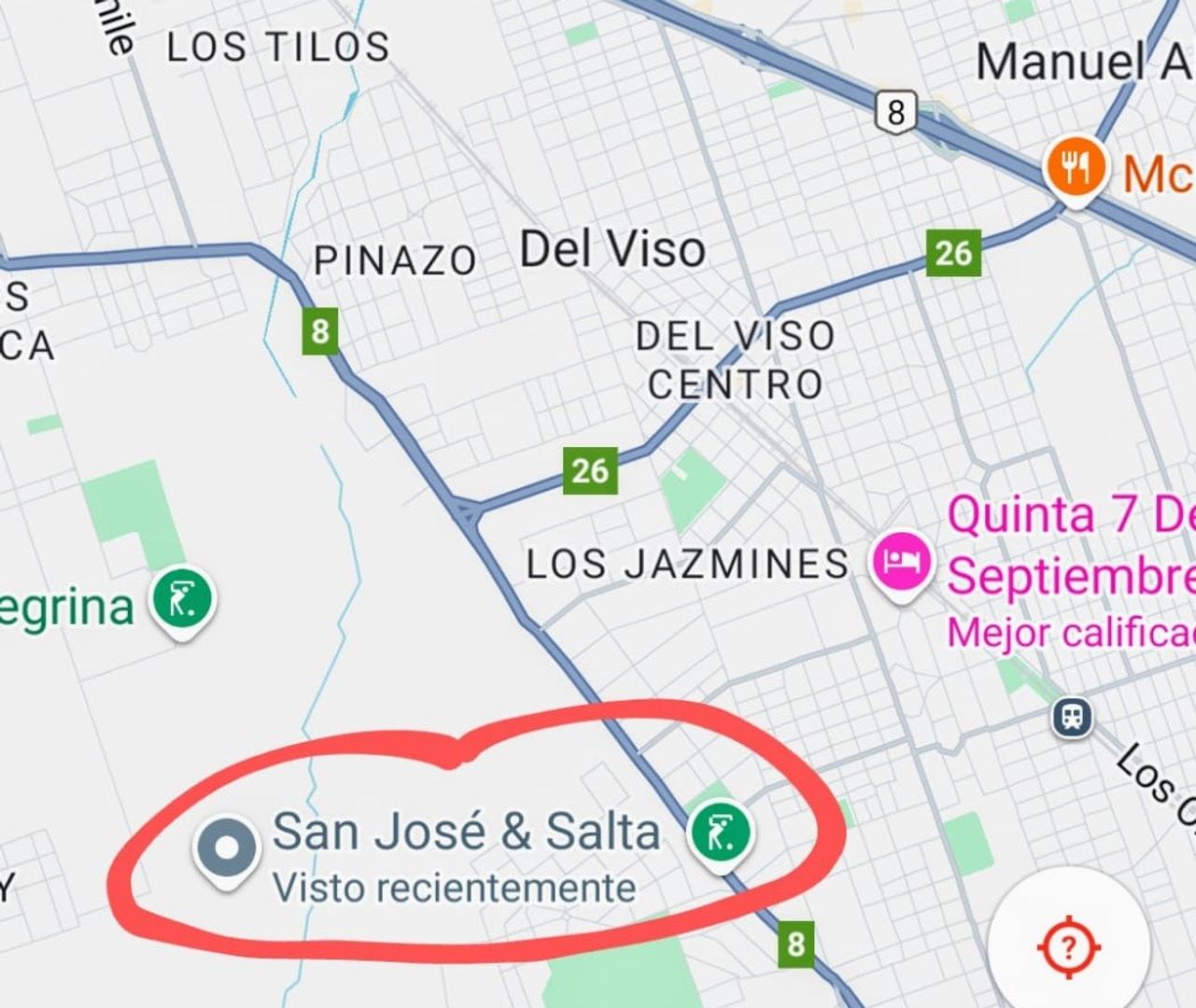This screenshot has width=1196, height=1008.
Task: Open the golf pin beside San José & Salta
Action: (x=720, y=832)
